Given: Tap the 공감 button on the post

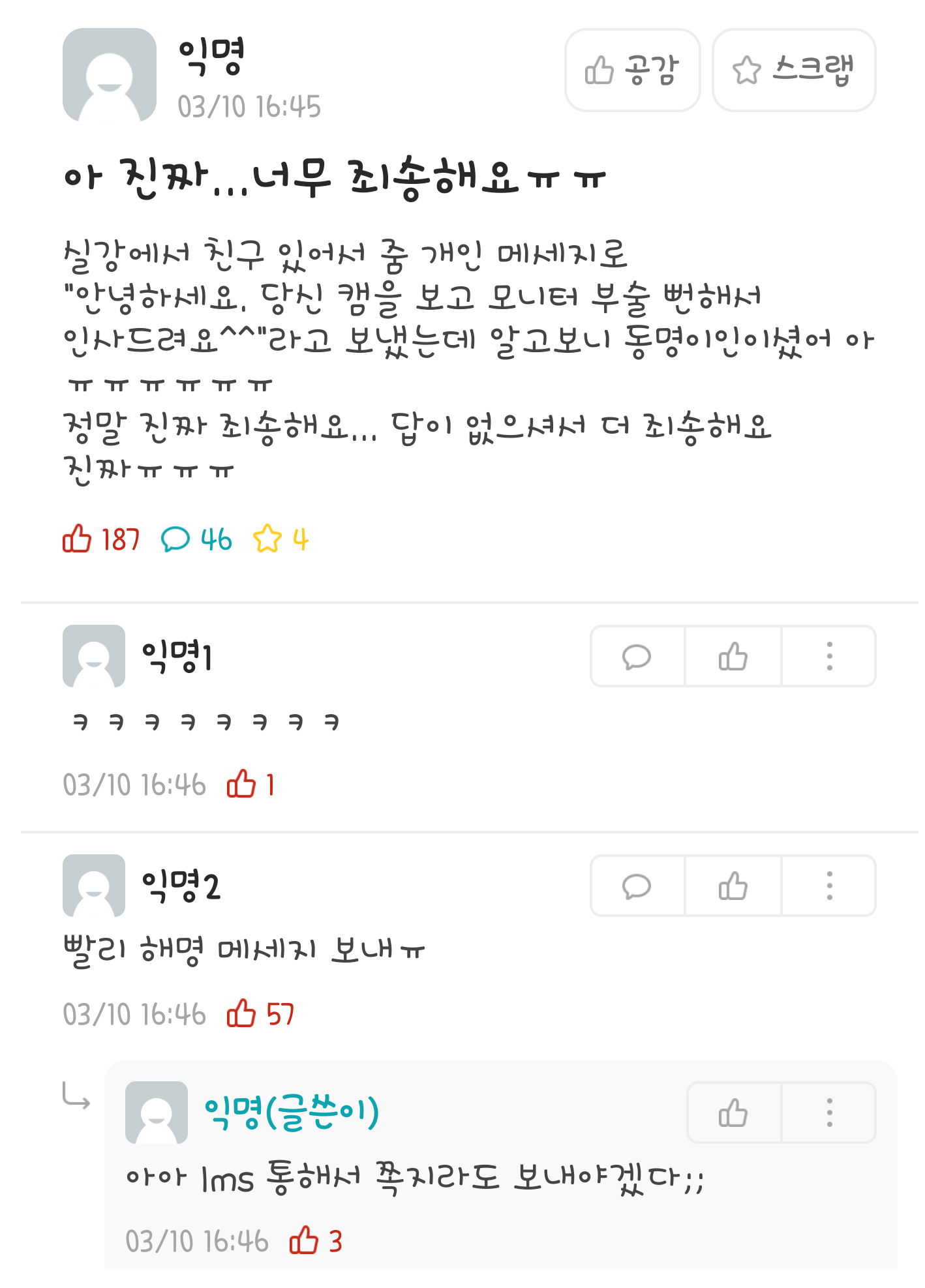Looking at the screenshot, I should click(x=632, y=70).
